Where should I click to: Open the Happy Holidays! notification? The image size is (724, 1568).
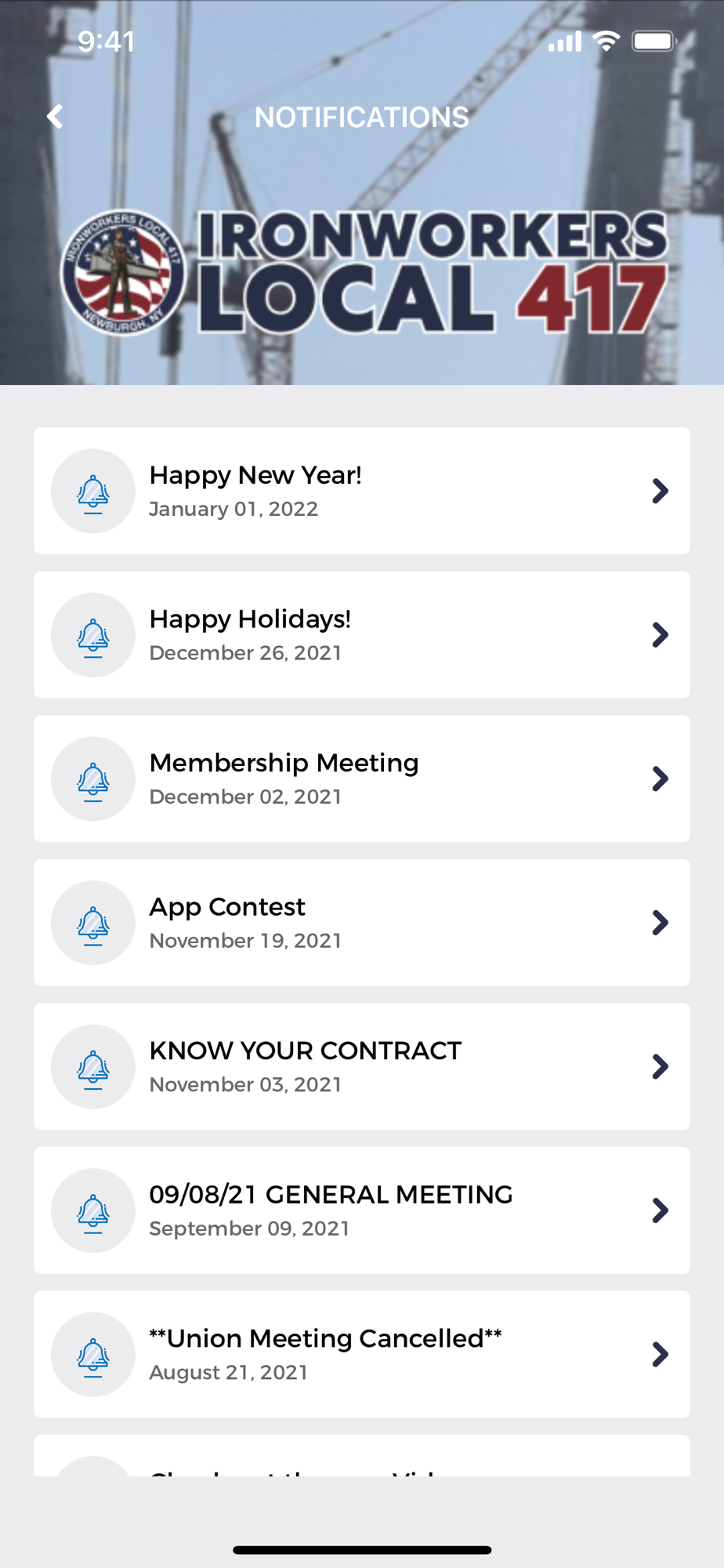[361, 635]
